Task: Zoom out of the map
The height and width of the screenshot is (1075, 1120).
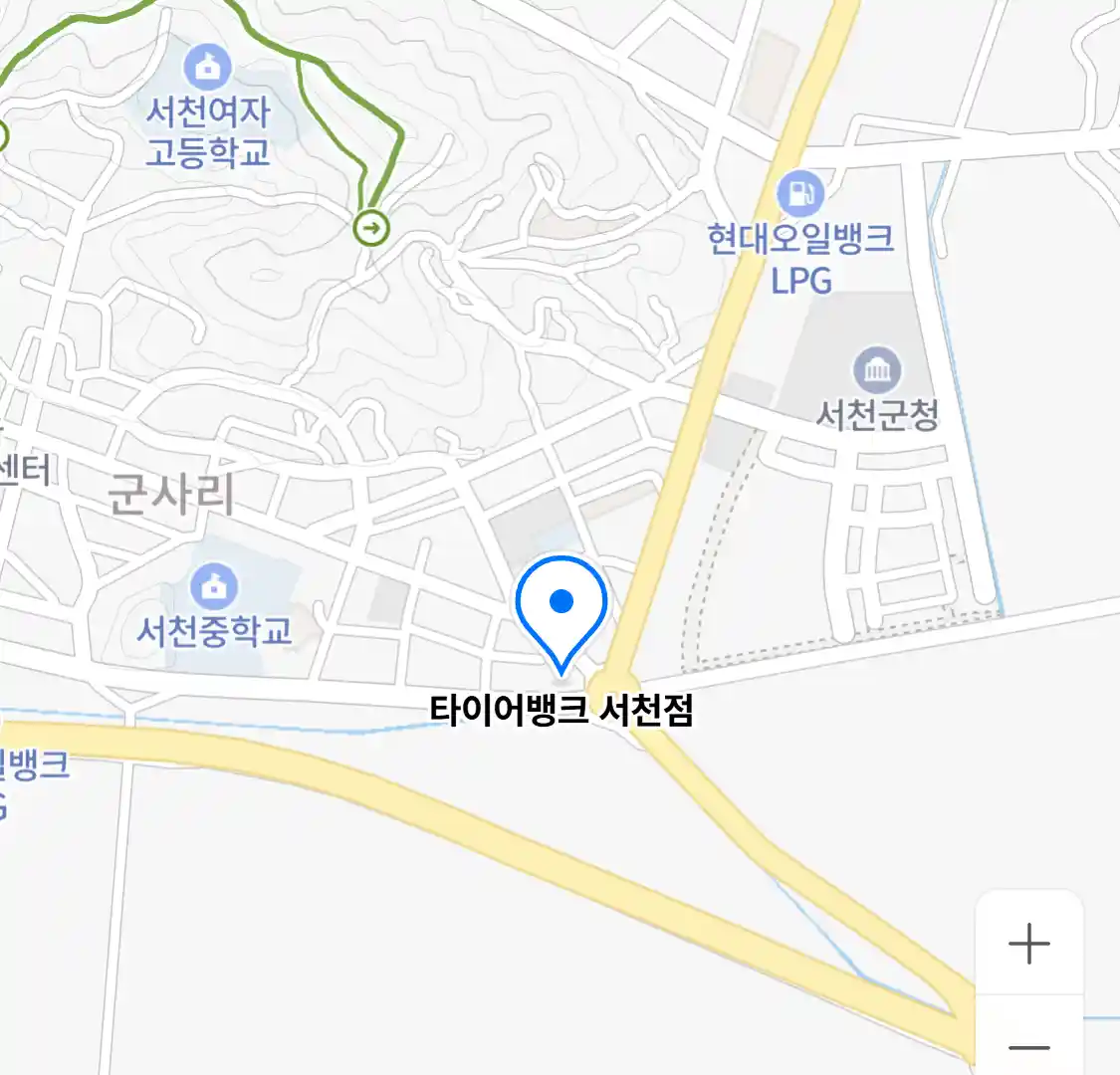Action: (1028, 1046)
